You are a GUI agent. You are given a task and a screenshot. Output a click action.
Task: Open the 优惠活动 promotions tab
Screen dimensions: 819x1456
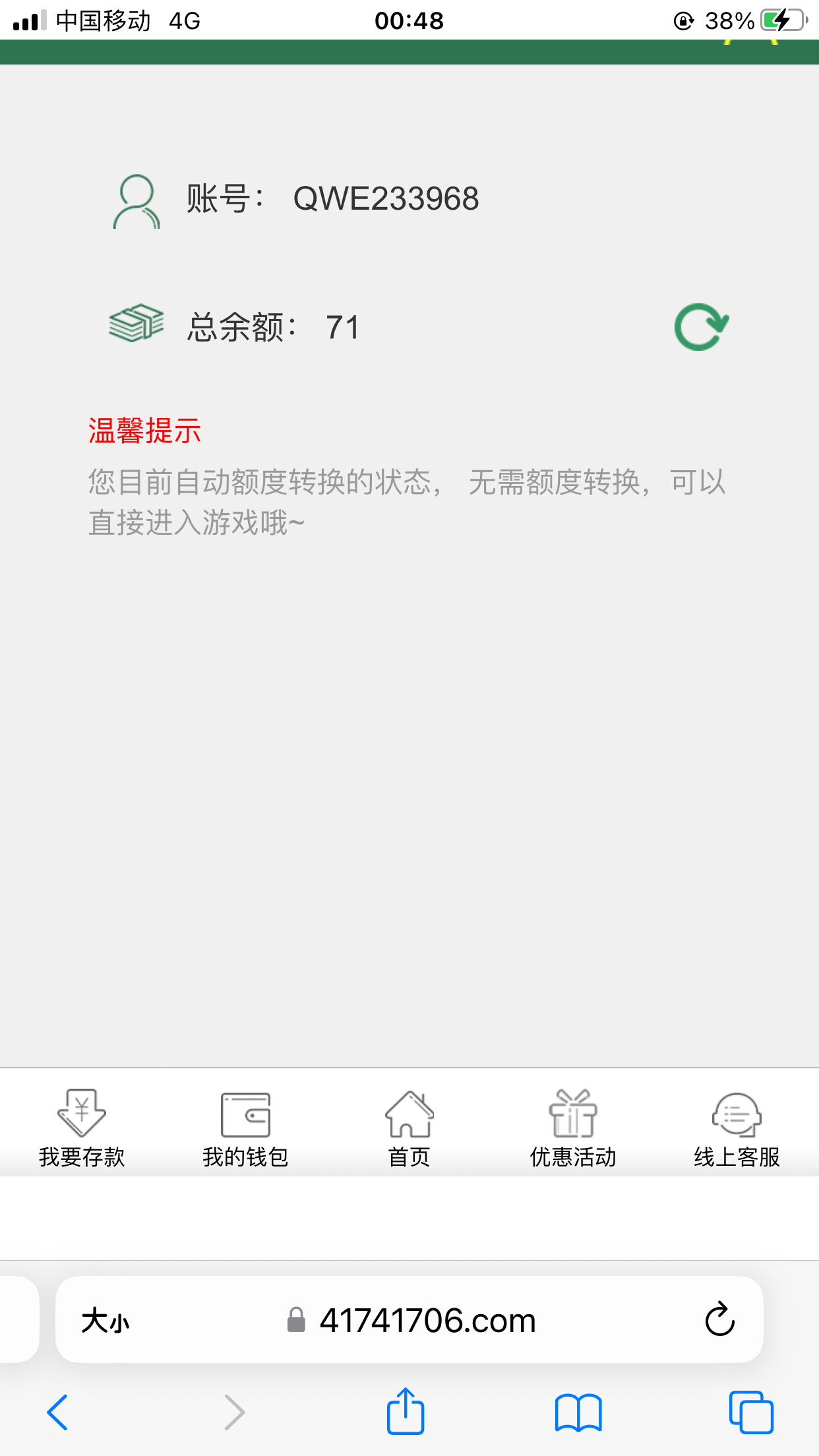[x=573, y=1128]
